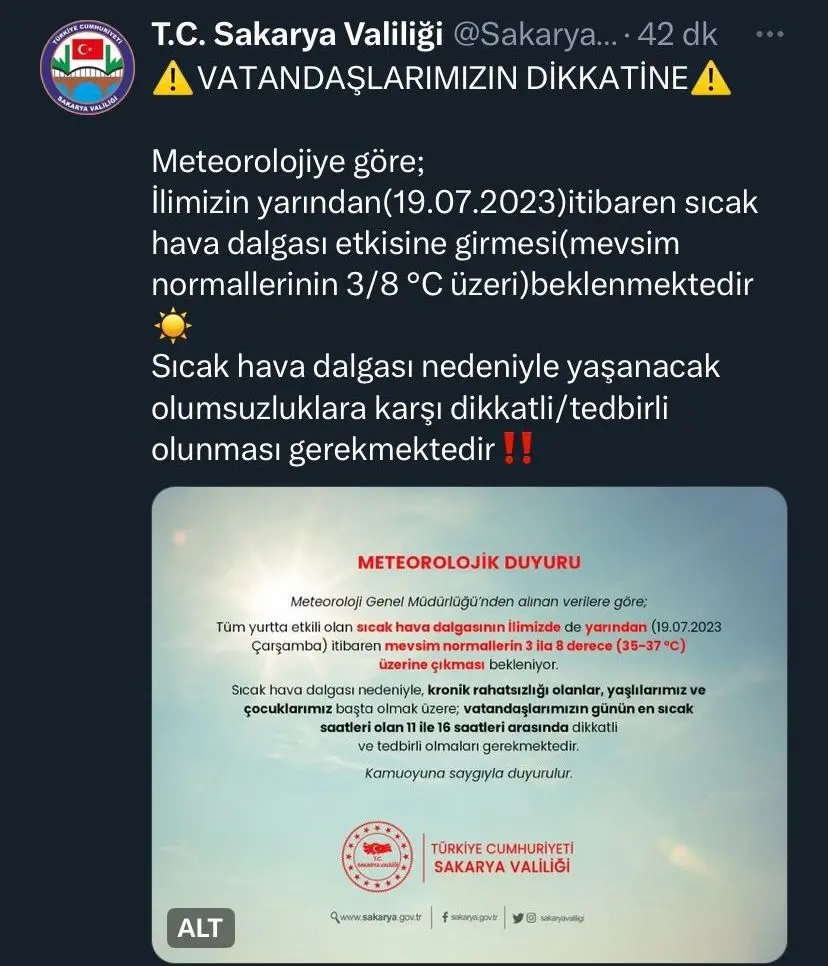Image resolution: width=828 pixels, height=966 pixels.
Task: Open the Meteorolojik Duyuru image attachment
Action: click(x=469, y=700)
